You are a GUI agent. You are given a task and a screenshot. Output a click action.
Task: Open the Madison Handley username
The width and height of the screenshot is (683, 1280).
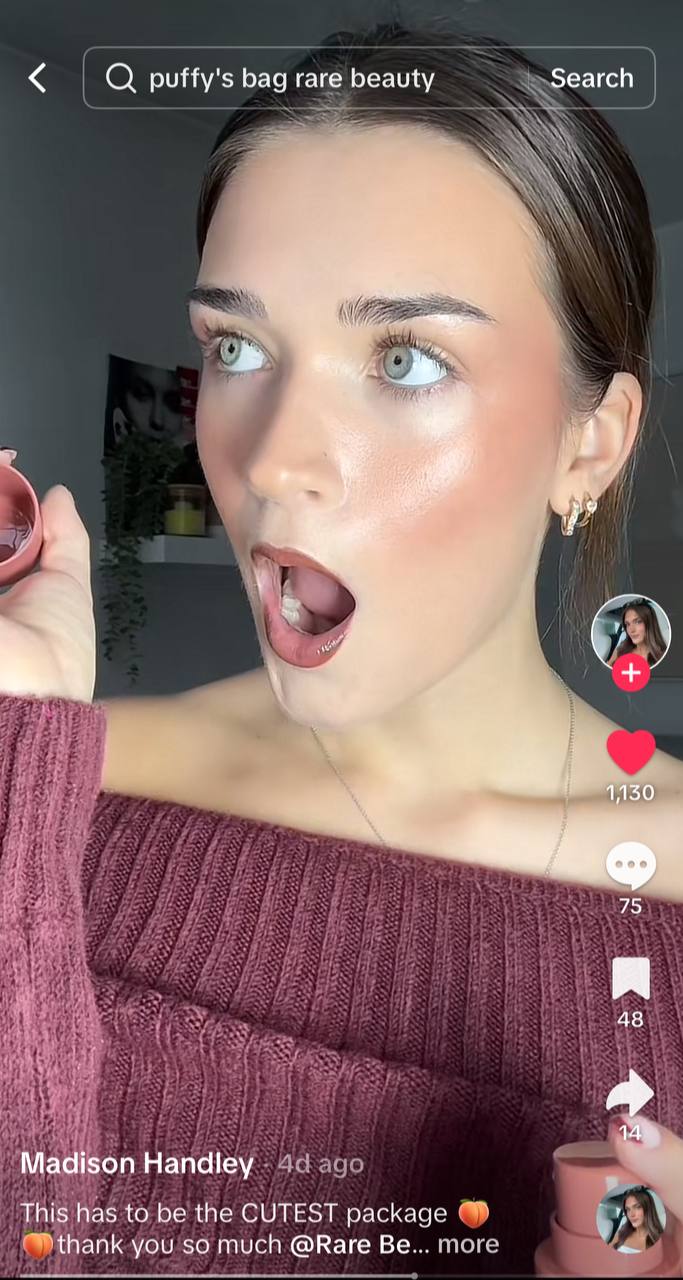[137, 1164]
